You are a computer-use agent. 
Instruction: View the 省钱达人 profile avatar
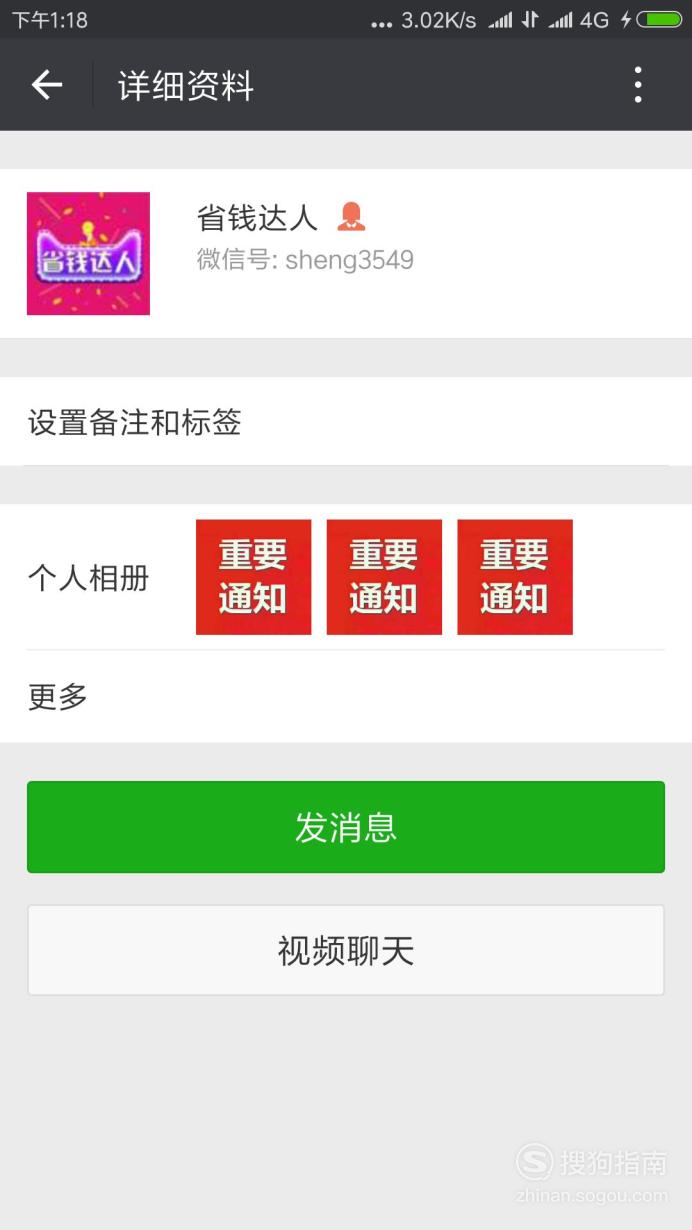tap(88, 253)
